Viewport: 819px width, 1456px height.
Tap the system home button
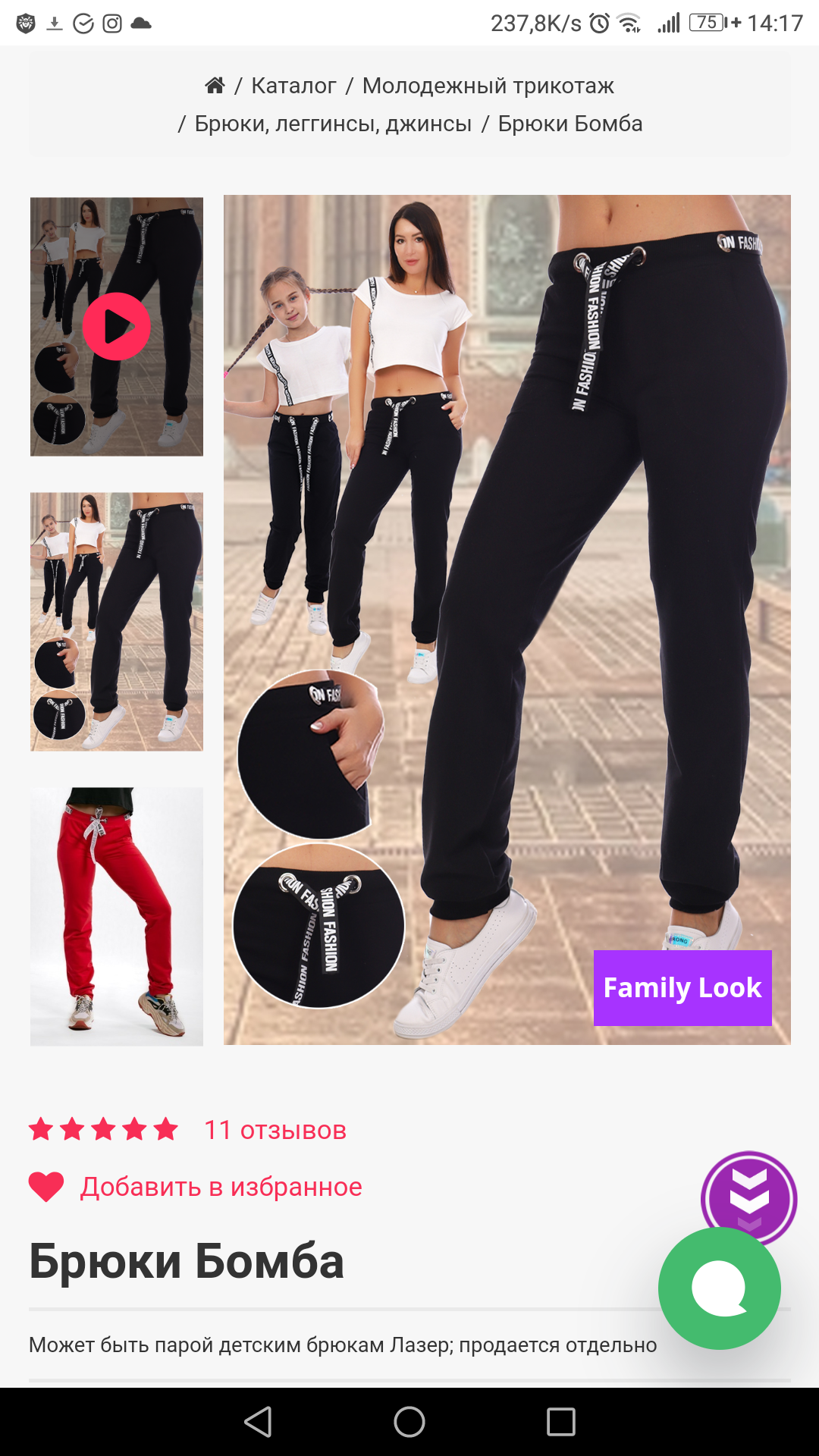coord(409,1422)
